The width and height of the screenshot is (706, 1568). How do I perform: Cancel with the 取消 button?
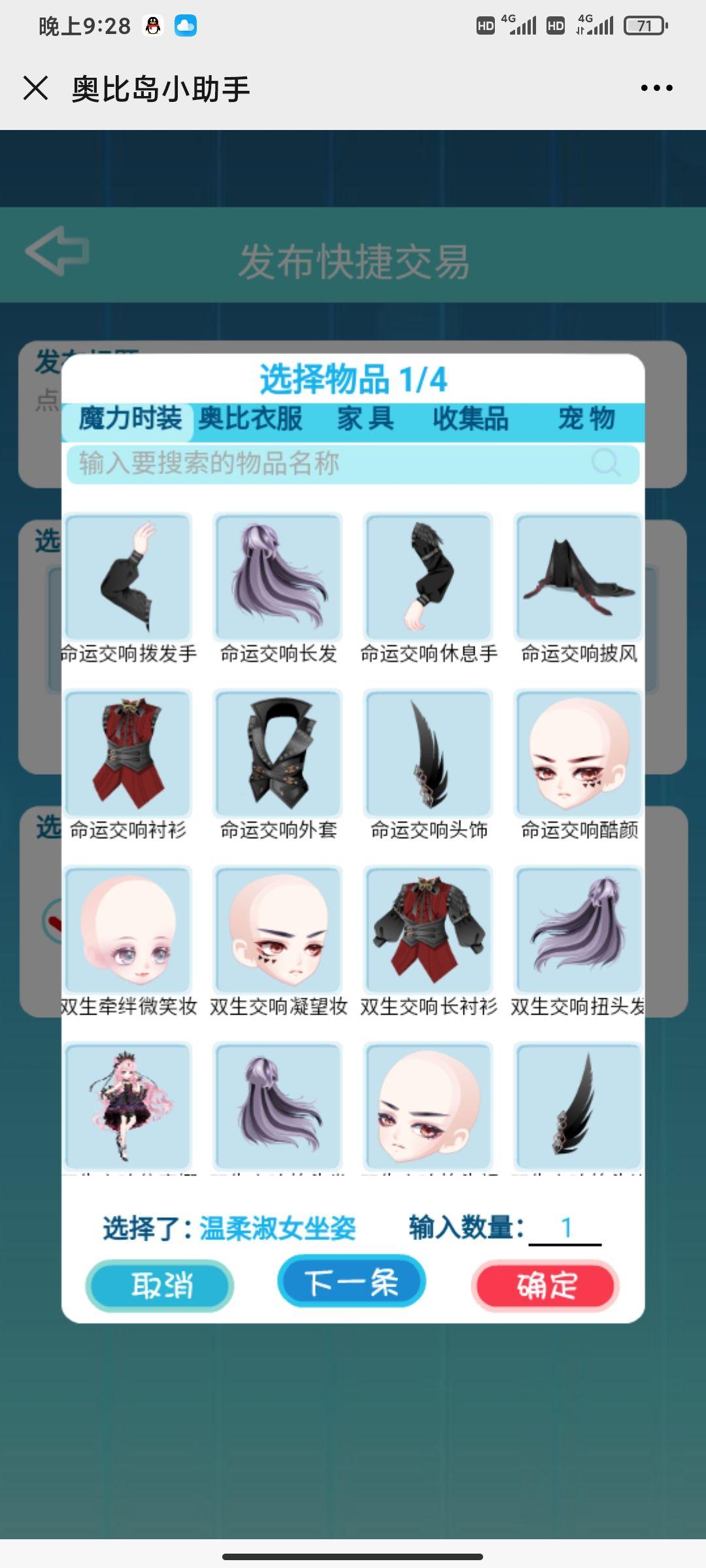[x=160, y=1285]
